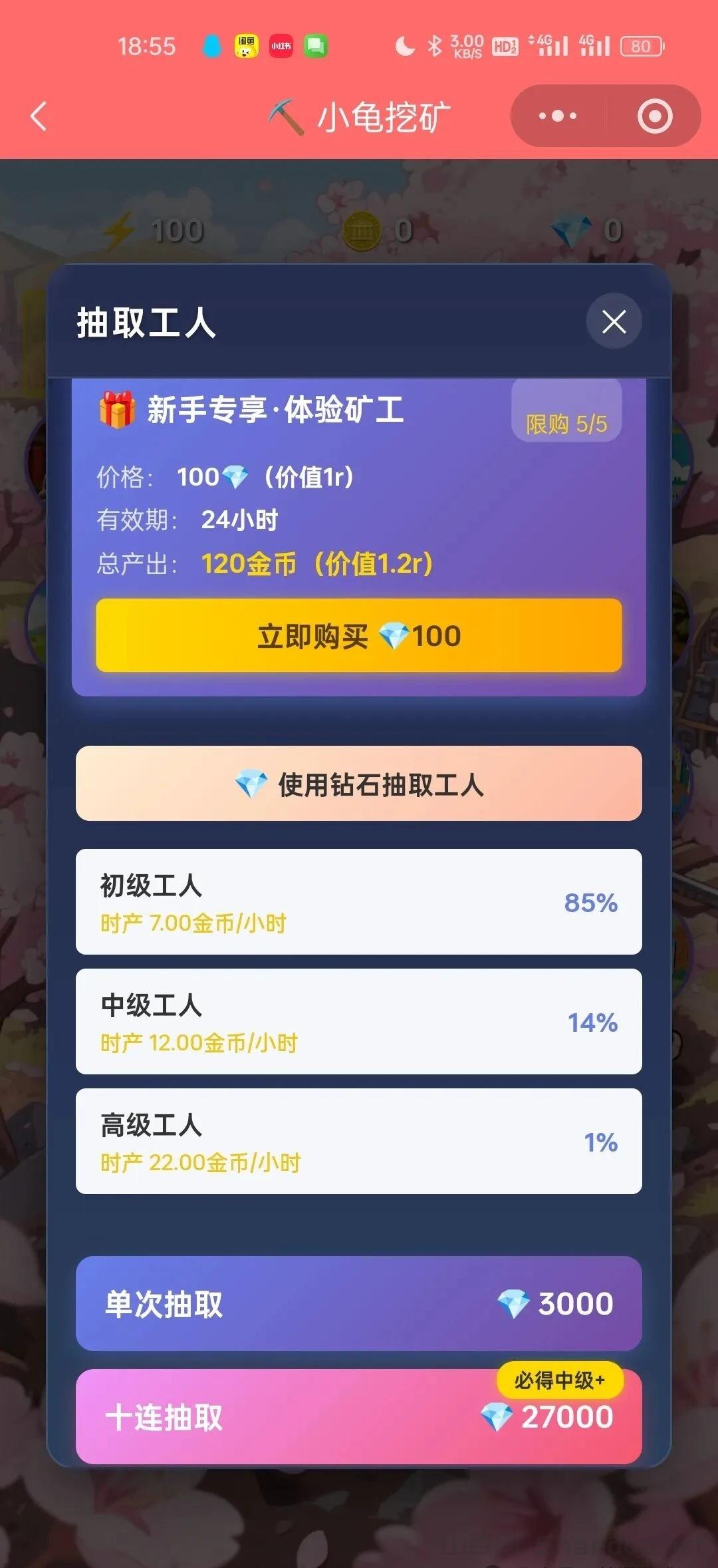The height and width of the screenshot is (1568, 718).
Task: Buy the 体验矿工 with 立即购买 100
Action: click(359, 635)
